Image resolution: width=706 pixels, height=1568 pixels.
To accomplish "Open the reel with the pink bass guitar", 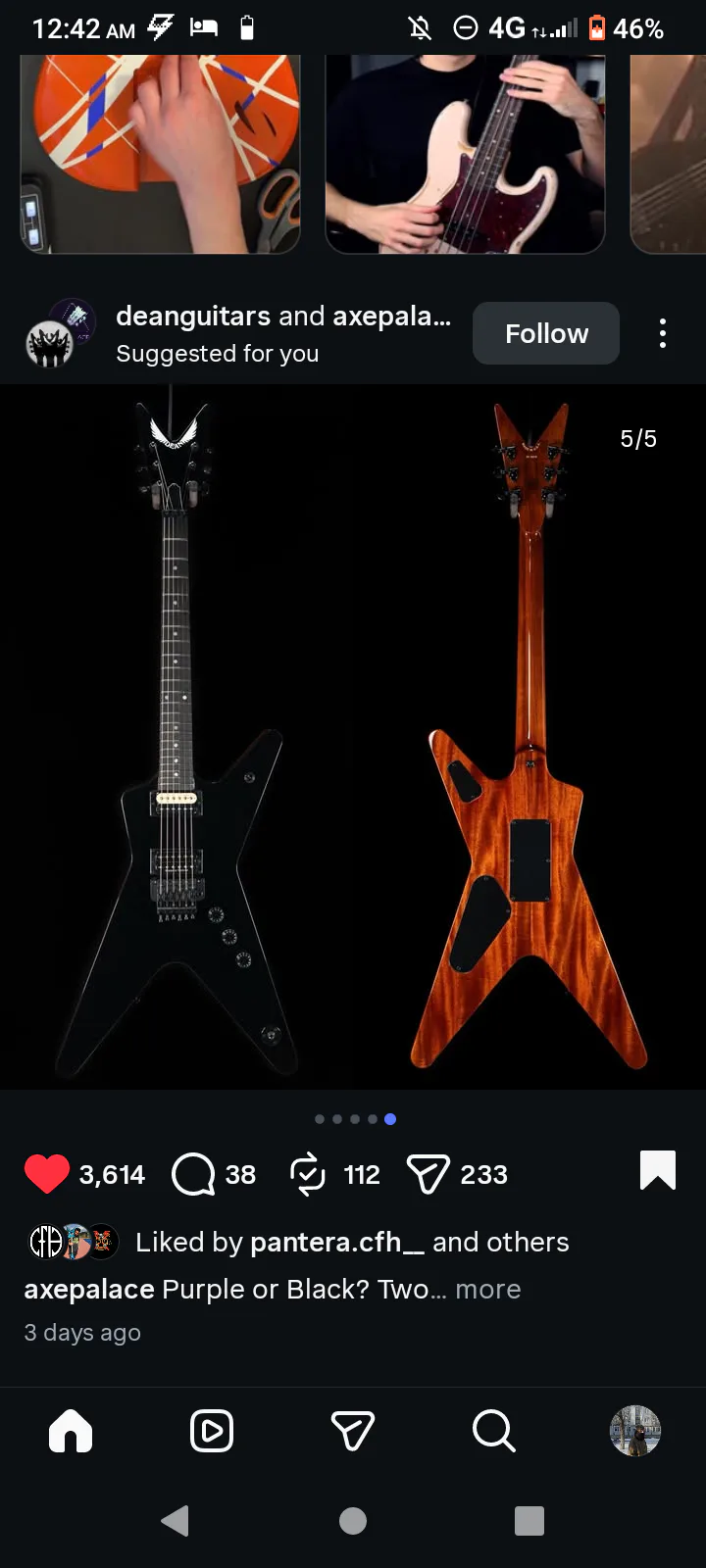I will [x=465, y=154].
